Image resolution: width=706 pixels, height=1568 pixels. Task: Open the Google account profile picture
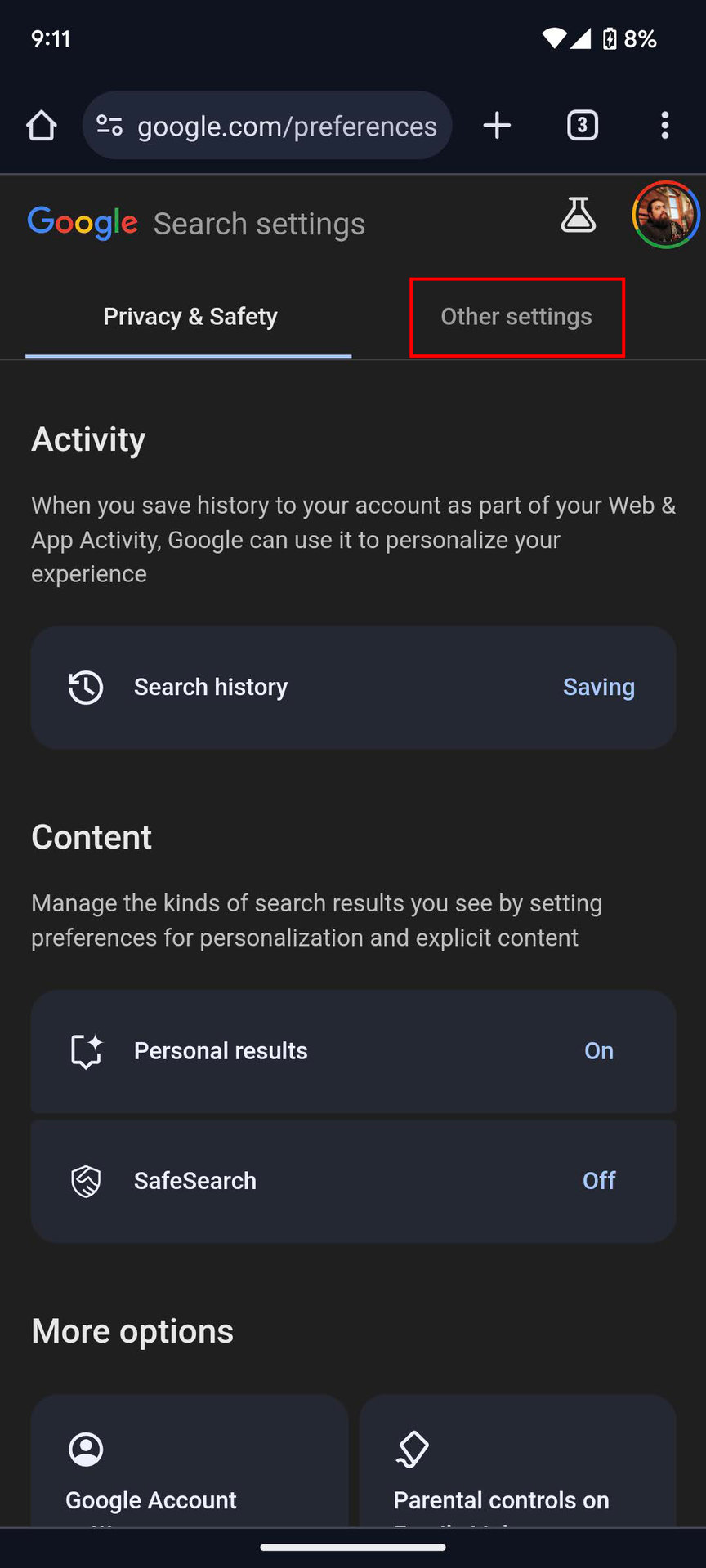tap(665, 215)
